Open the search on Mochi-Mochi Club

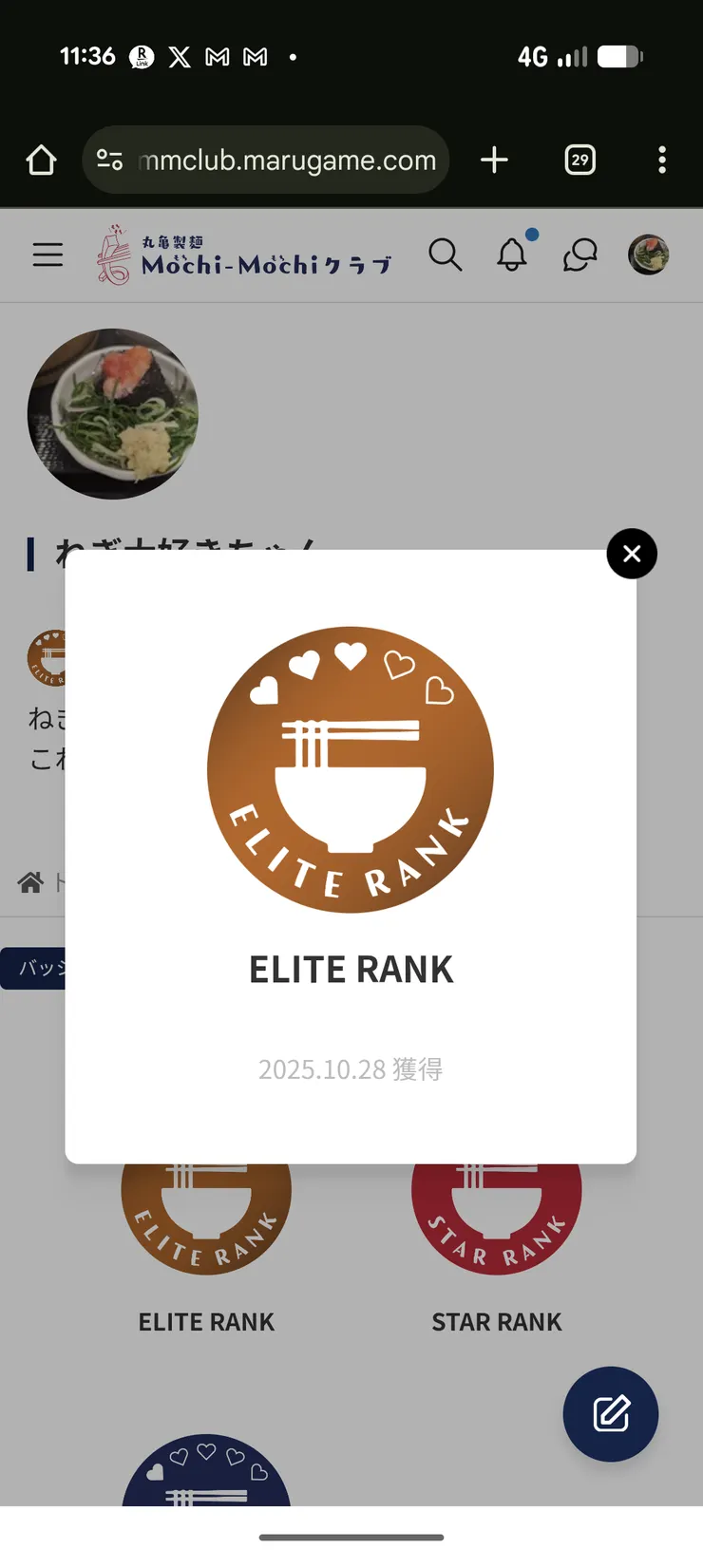(x=446, y=255)
